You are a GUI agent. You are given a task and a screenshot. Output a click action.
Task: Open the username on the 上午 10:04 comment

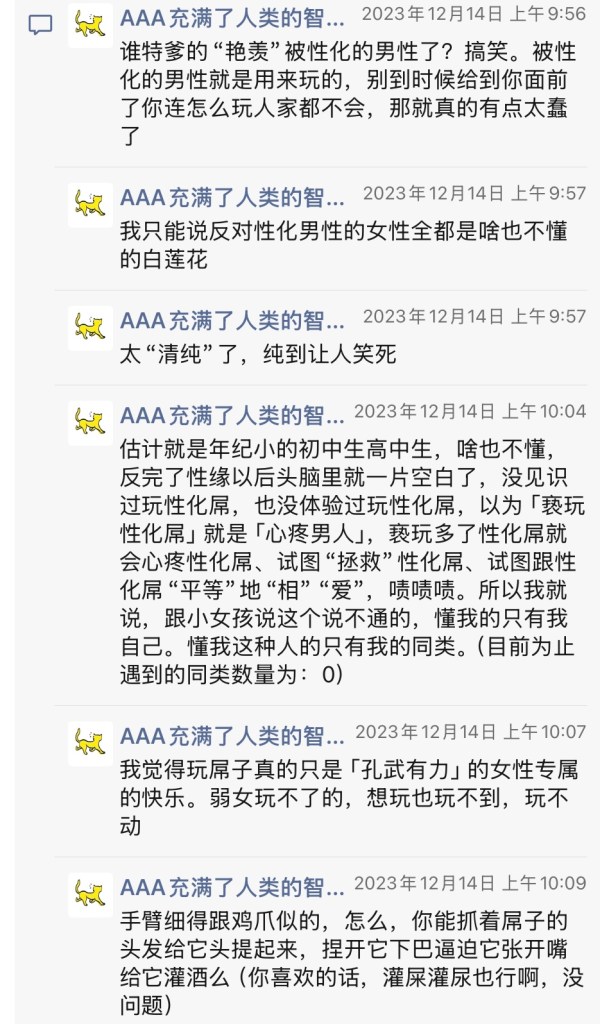click(x=232, y=412)
